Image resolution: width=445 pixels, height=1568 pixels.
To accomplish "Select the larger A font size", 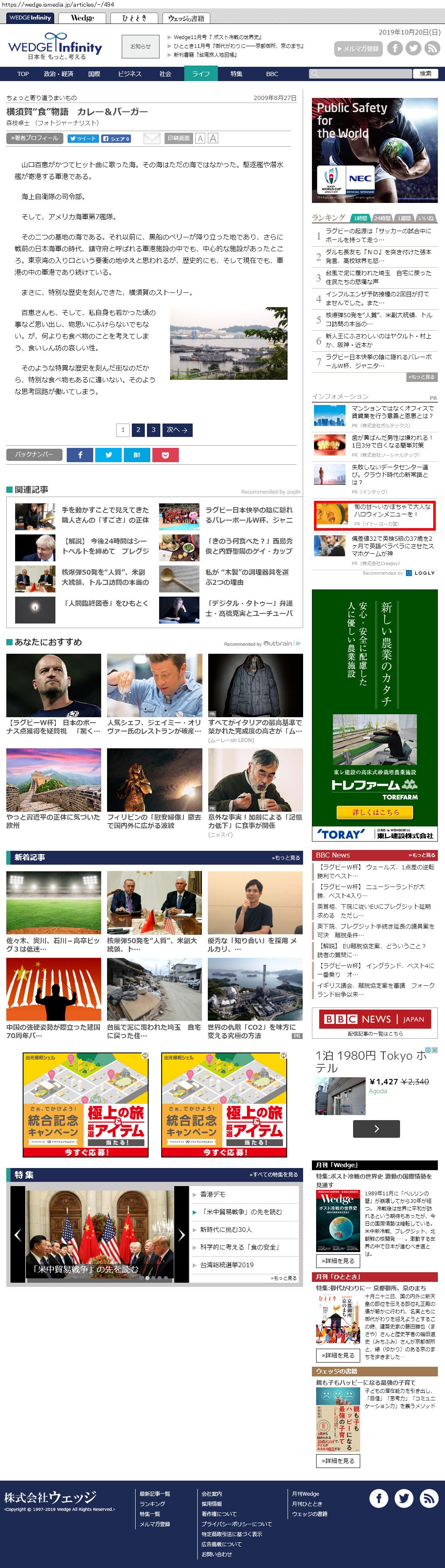I will tap(213, 138).
